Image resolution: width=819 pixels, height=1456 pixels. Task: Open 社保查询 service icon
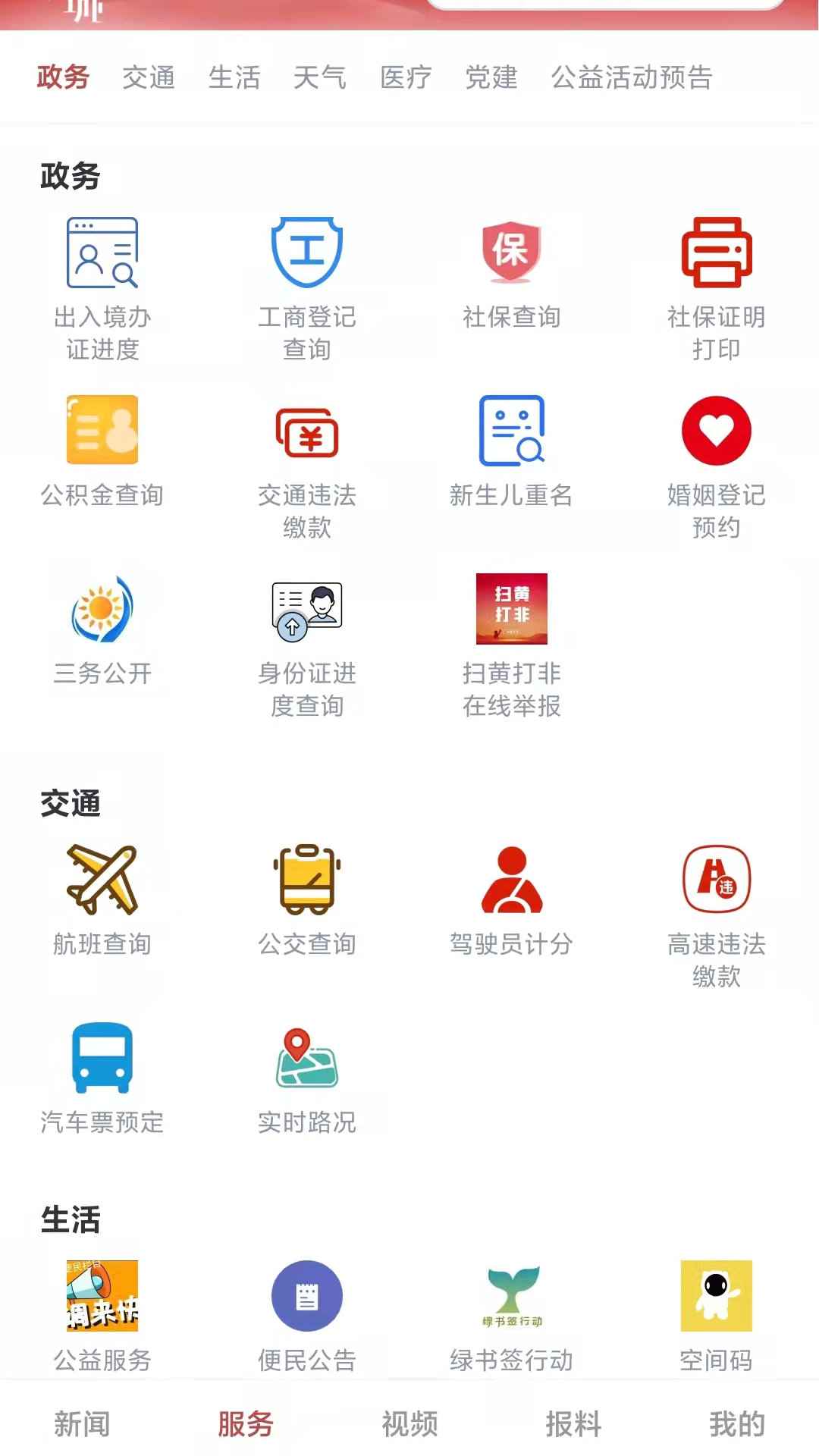pos(512,254)
